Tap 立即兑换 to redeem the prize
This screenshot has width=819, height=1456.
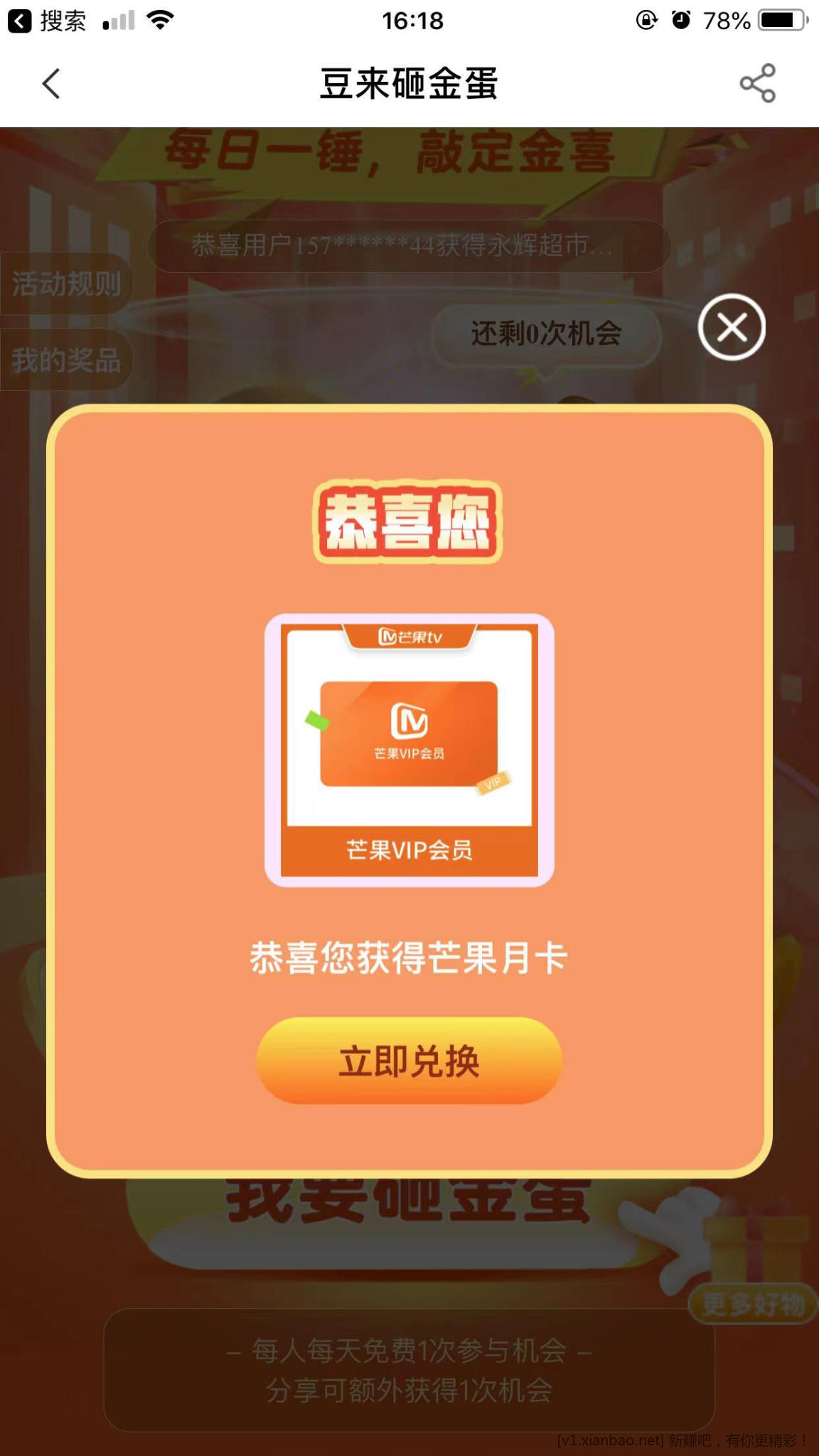click(x=409, y=1061)
